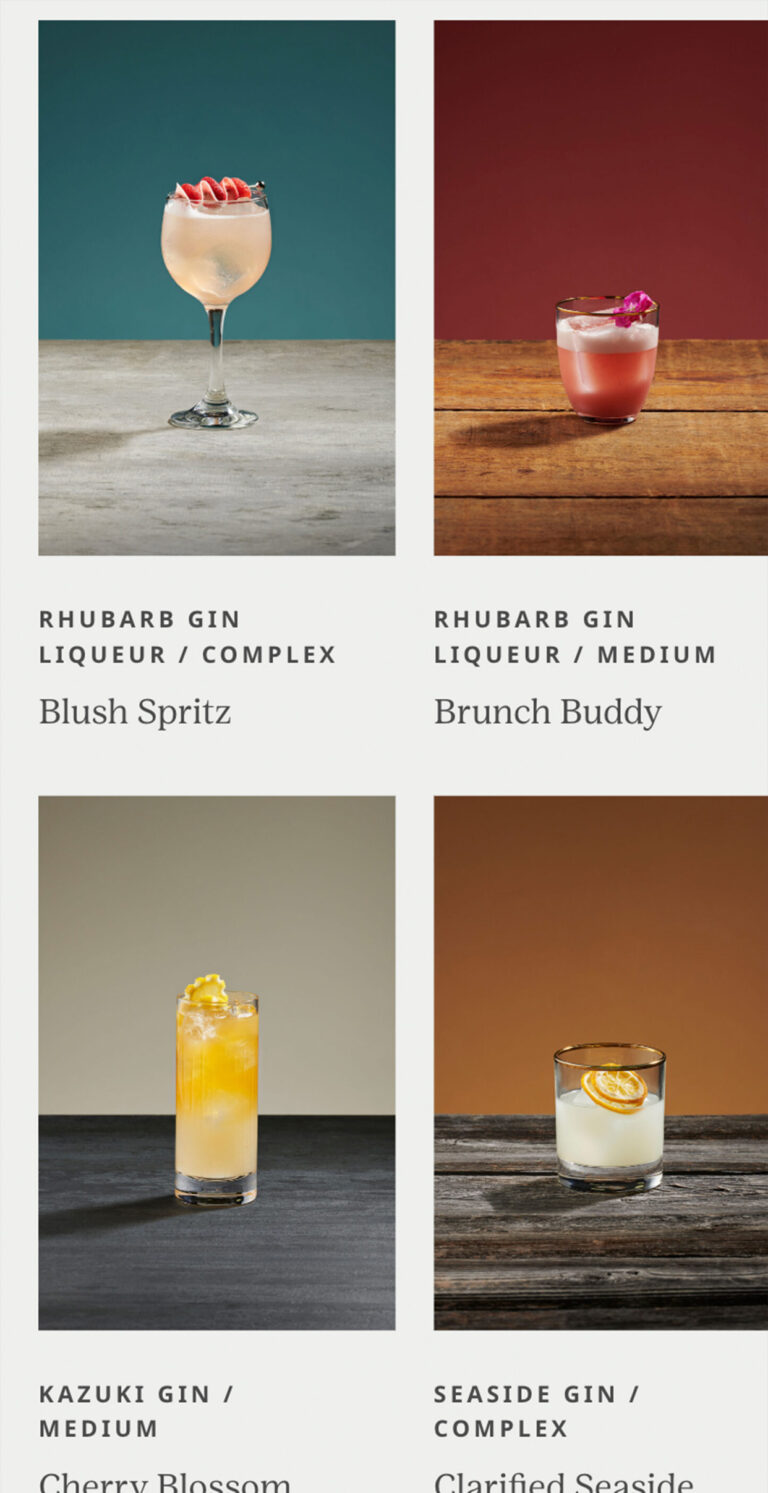
Task: Open the Clarified Seaside cocktail photo
Action: [600, 1062]
